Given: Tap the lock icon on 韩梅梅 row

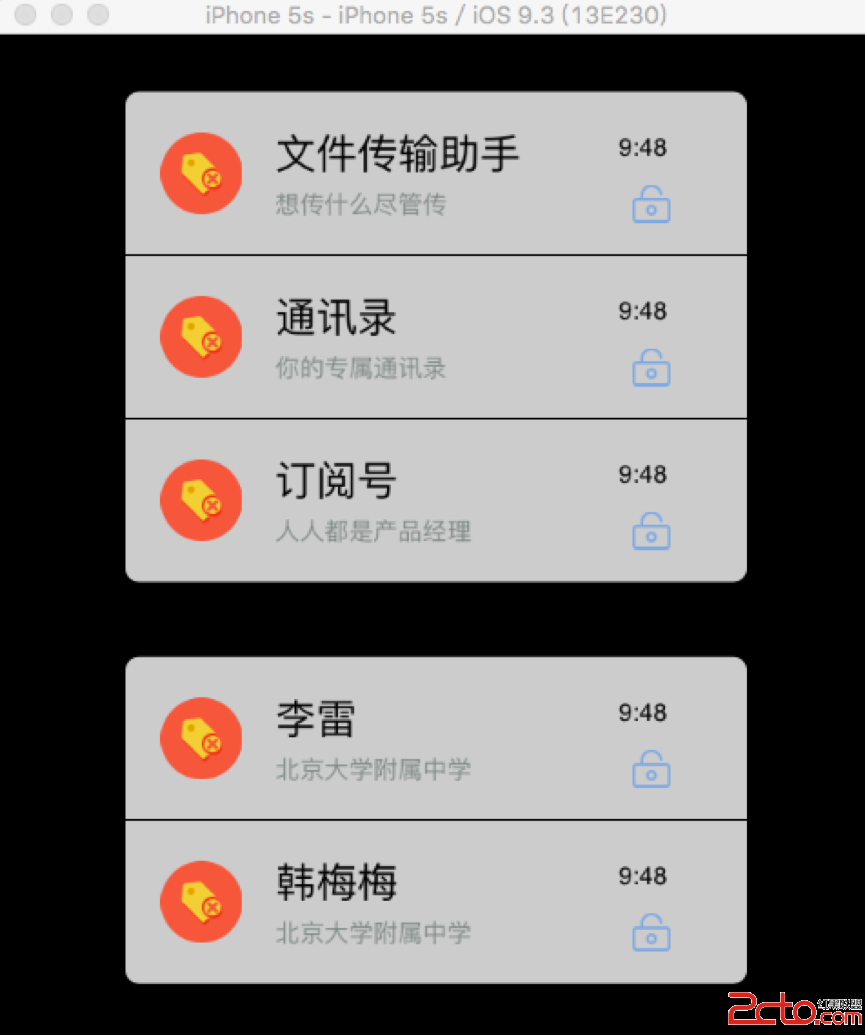Looking at the screenshot, I should pos(650,931).
